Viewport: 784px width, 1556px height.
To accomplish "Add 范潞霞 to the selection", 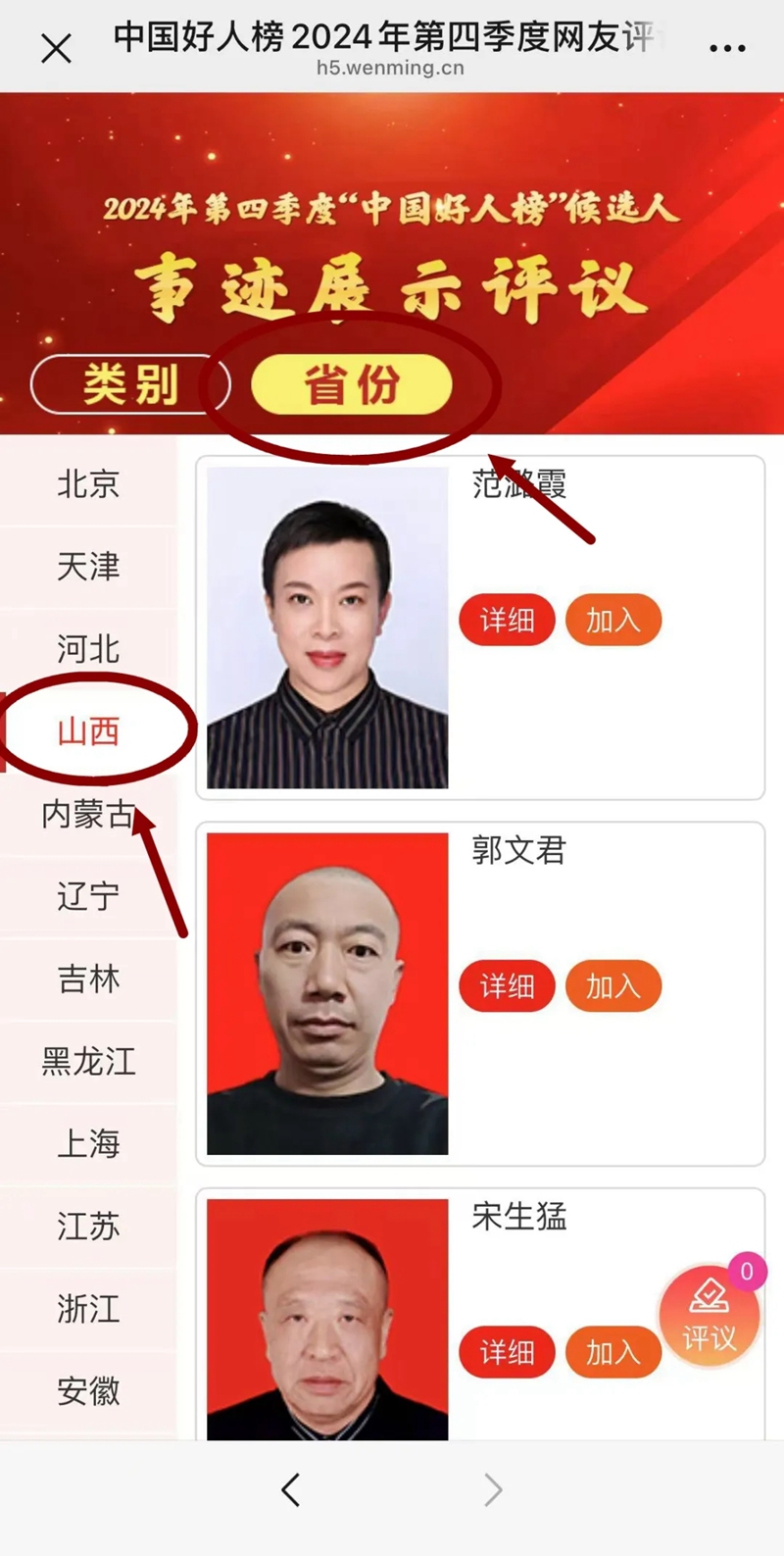I will [x=612, y=620].
